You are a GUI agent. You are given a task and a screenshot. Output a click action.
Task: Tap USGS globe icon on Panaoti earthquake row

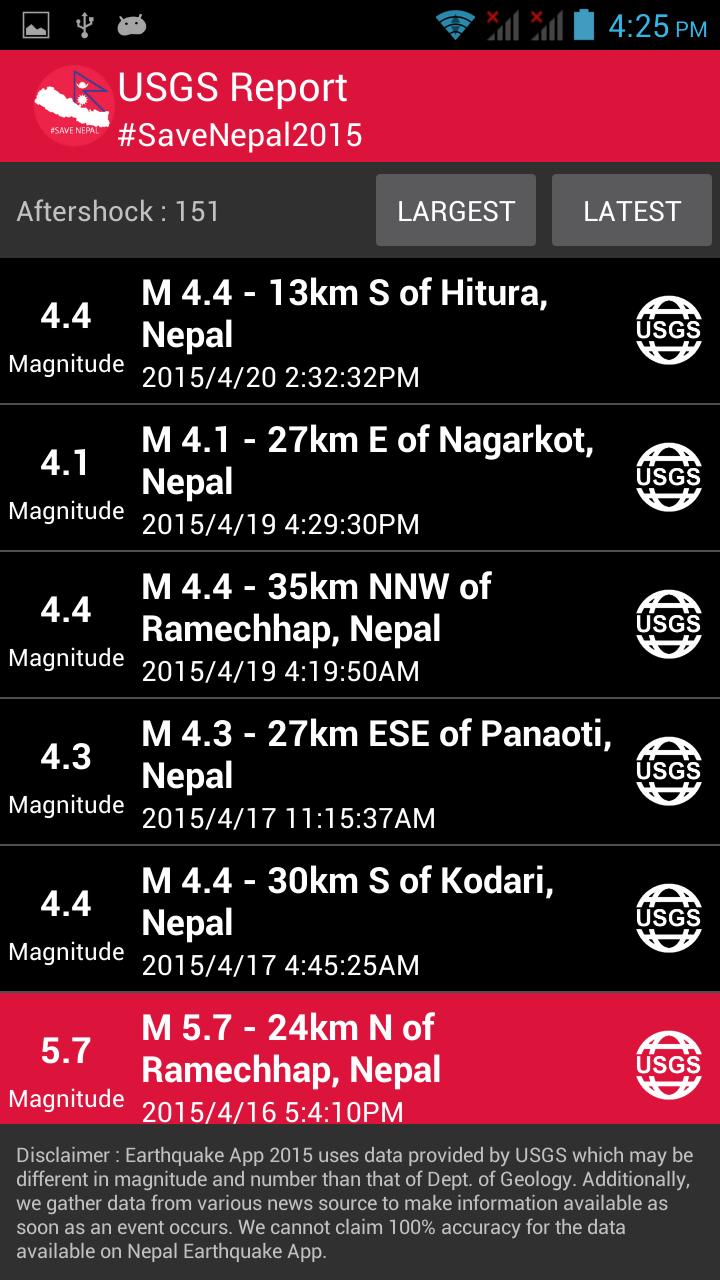[668, 769]
